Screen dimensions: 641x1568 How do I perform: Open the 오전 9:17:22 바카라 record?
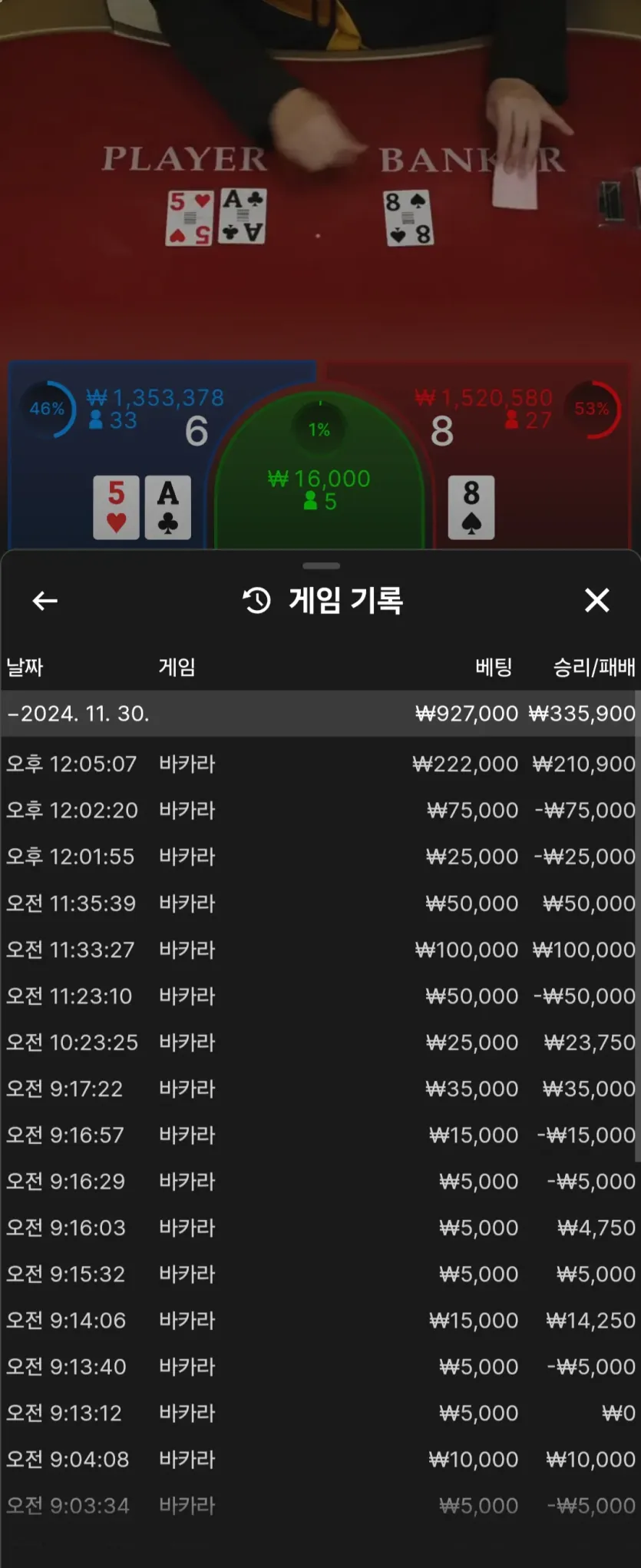(319, 1089)
